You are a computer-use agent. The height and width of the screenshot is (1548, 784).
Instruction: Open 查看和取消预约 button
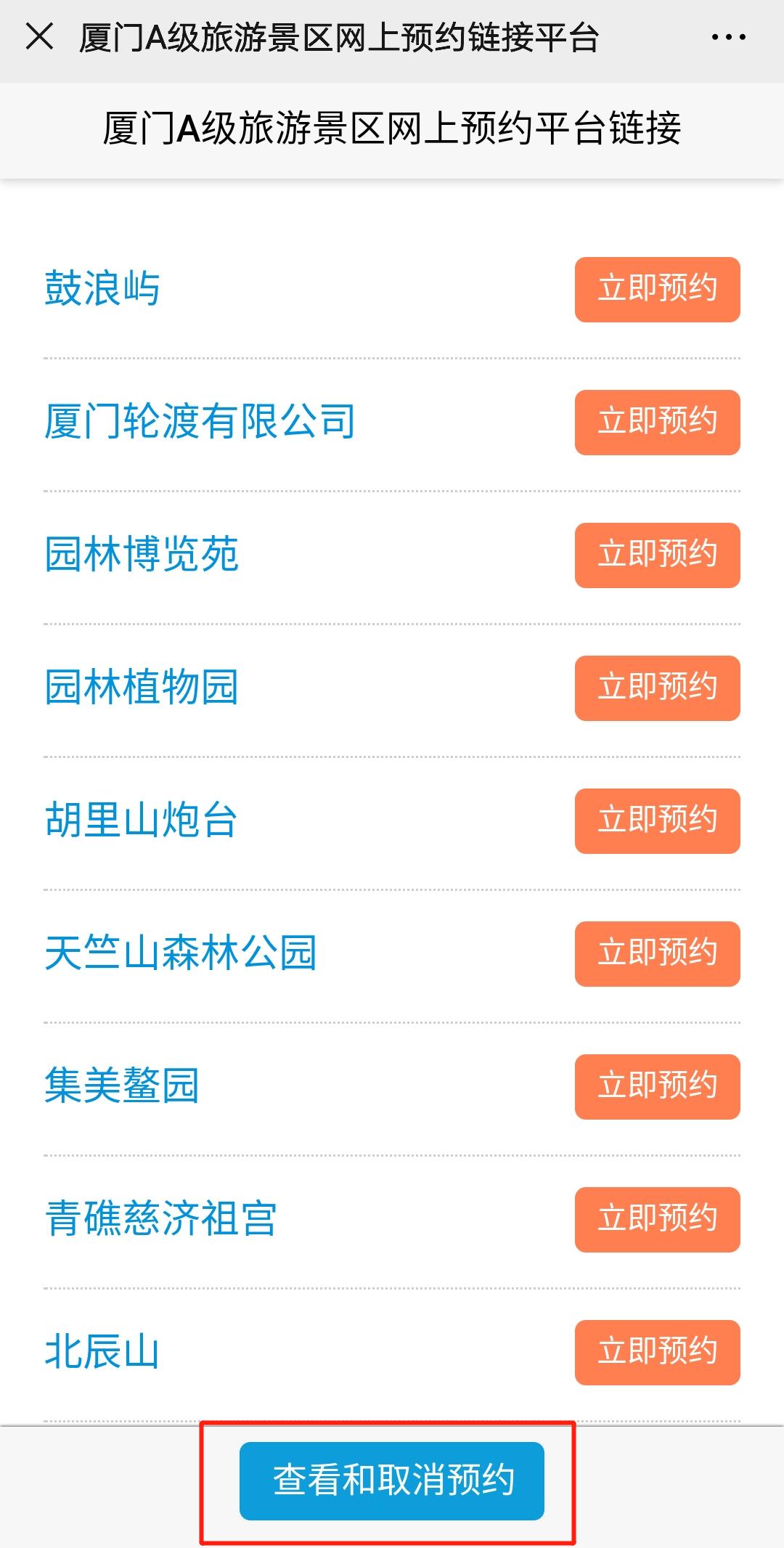[x=392, y=1480]
